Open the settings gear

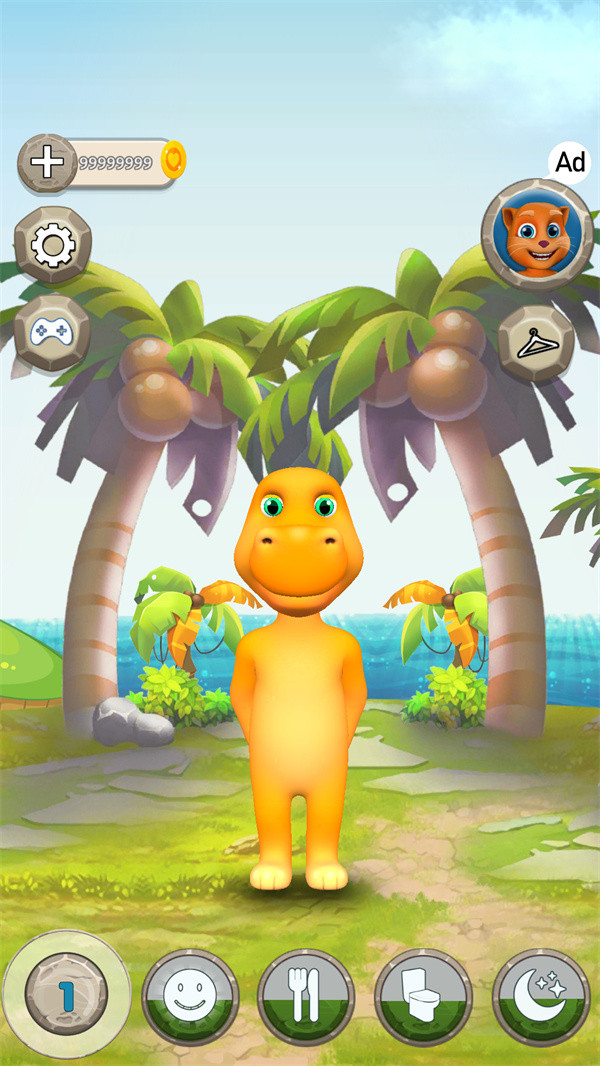52,245
